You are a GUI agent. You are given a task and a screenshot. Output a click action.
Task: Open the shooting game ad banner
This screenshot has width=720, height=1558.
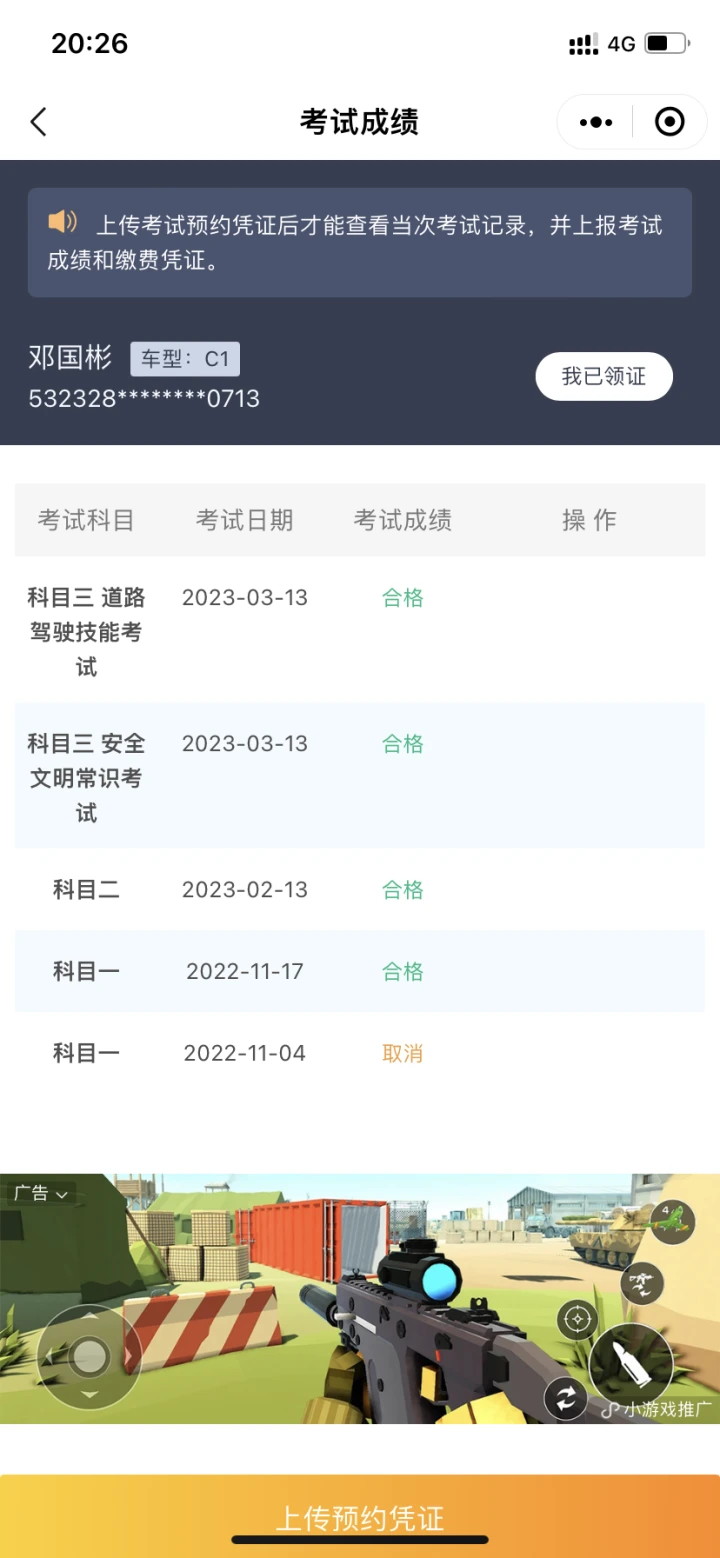point(360,1298)
